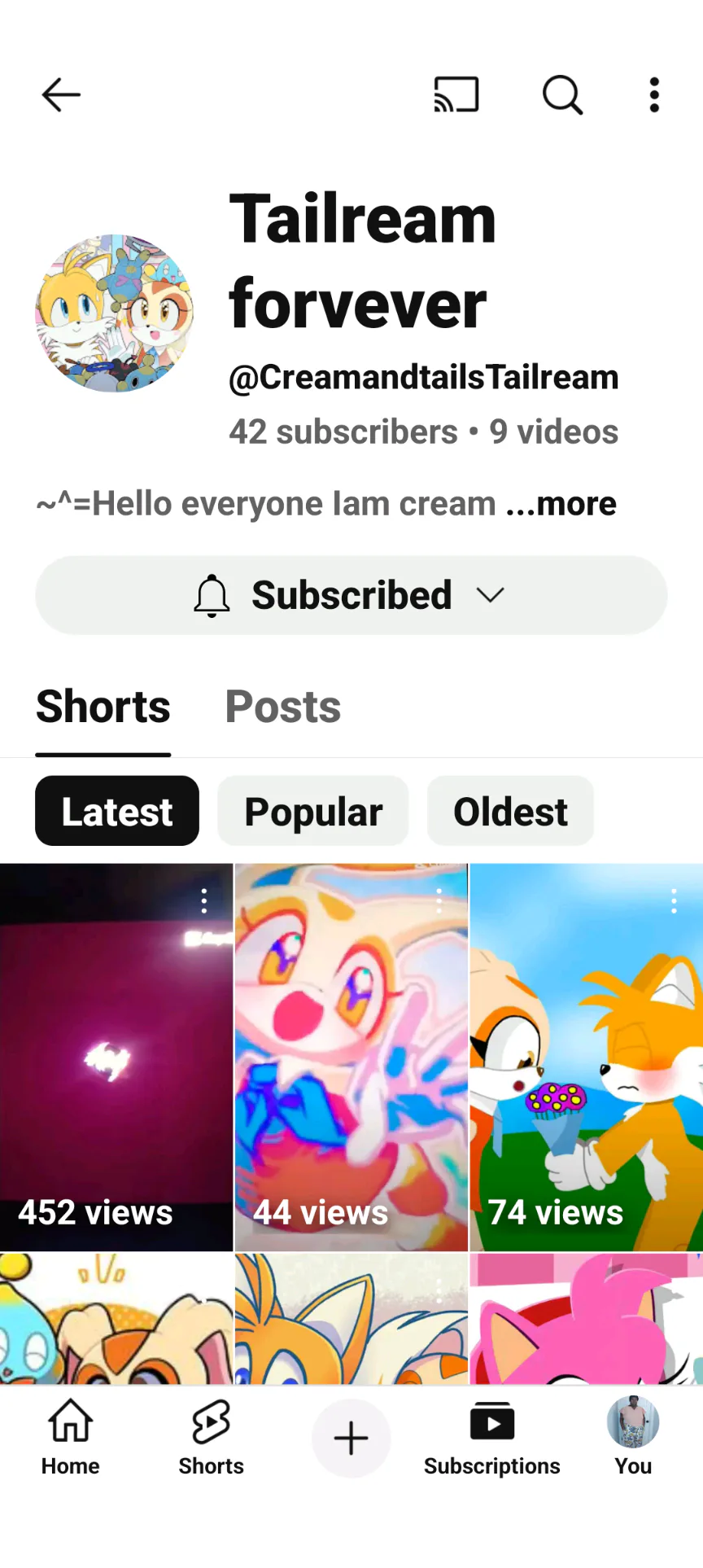Screen dimensions: 703x1568
Task: Select the Latest filter chip
Action: (117, 812)
